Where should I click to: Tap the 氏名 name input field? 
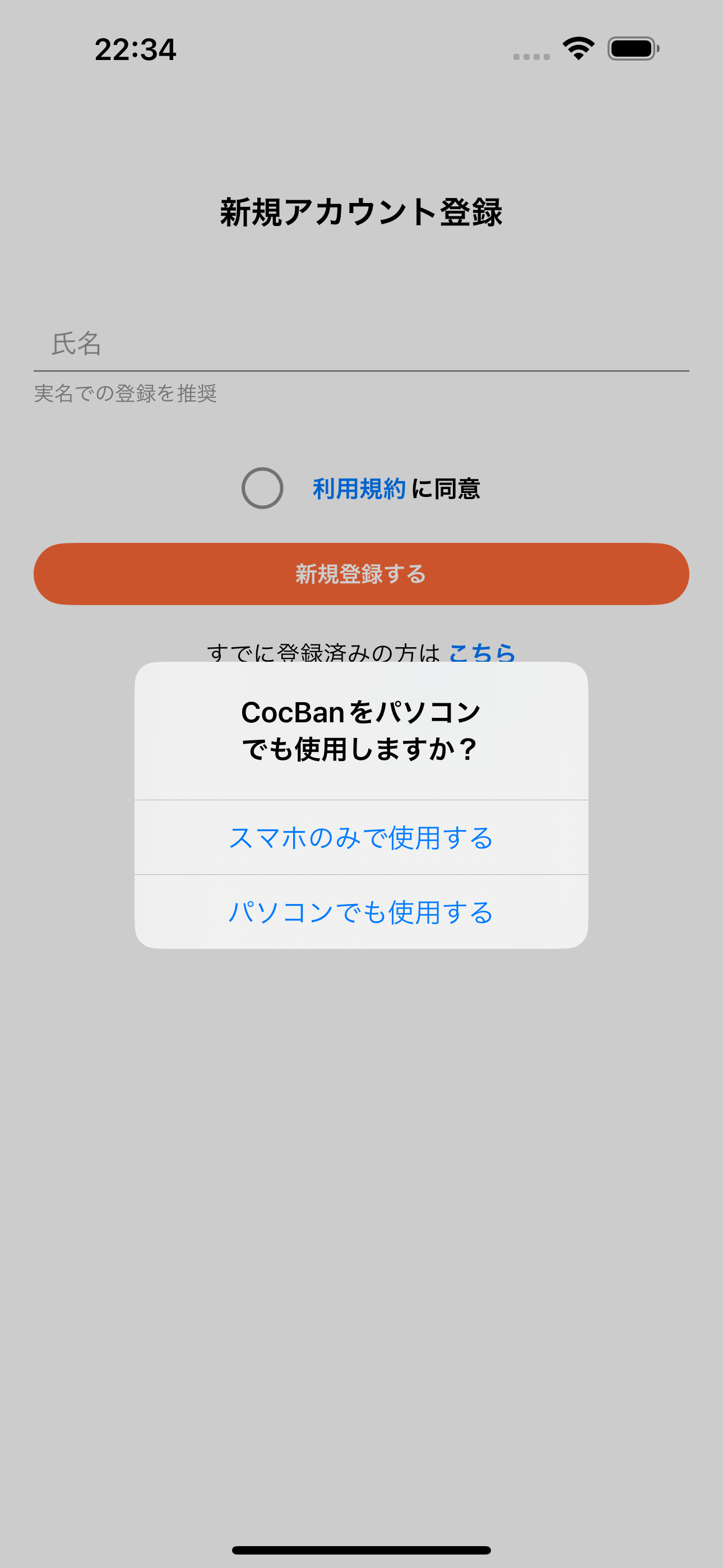[361, 344]
